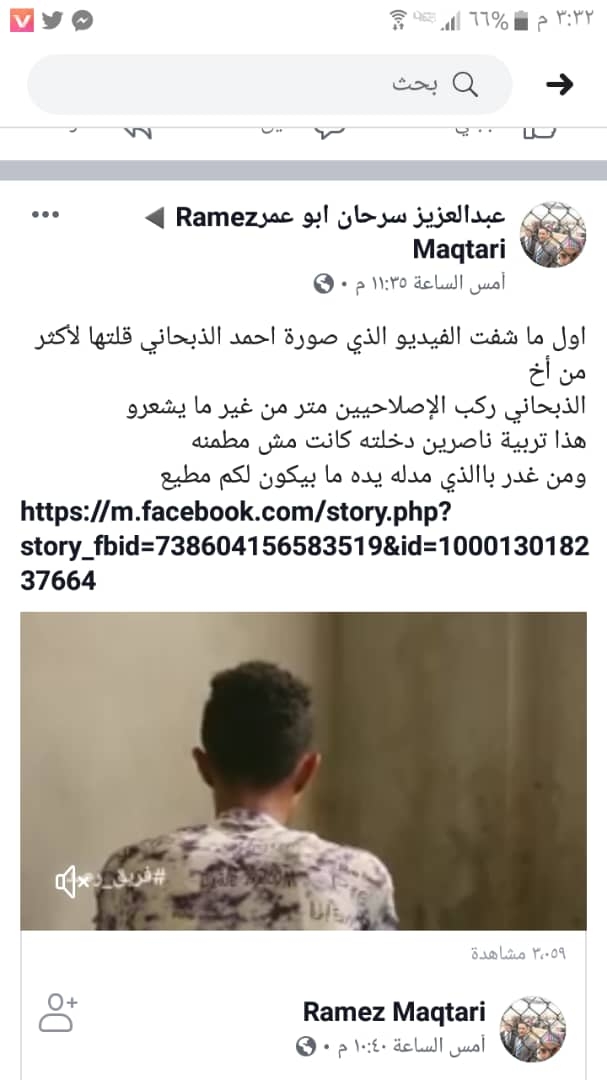The height and width of the screenshot is (1080, 607).
Task: Open the m.facebook.com story link
Action: [305, 546]
